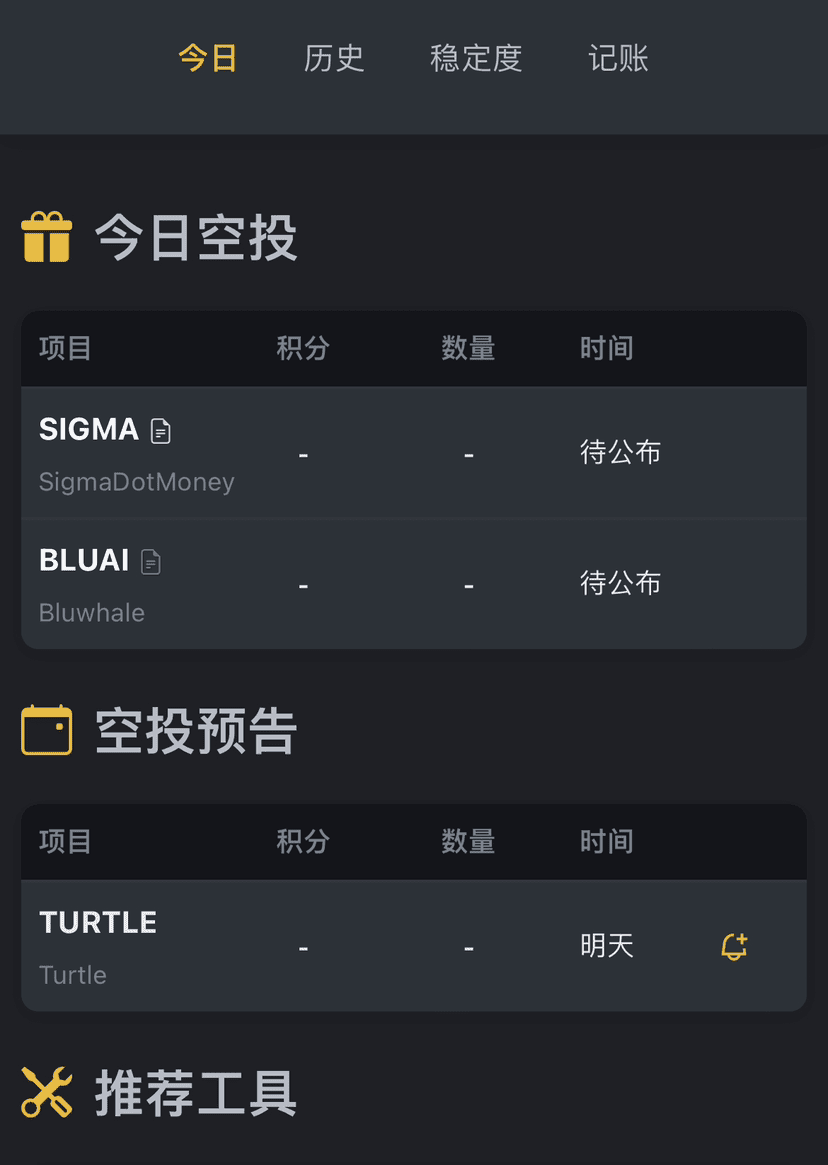View the document icon beside BLUAI
This screenshot has width=828, height=1165.
150,562
